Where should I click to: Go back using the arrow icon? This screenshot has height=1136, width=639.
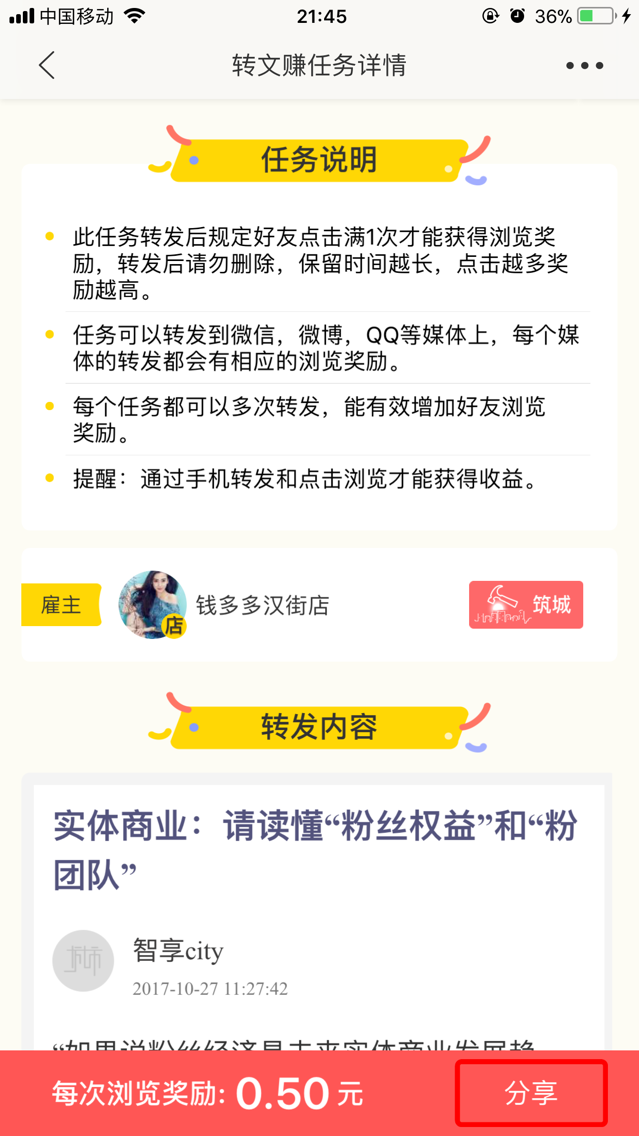[x=46, y=66]
